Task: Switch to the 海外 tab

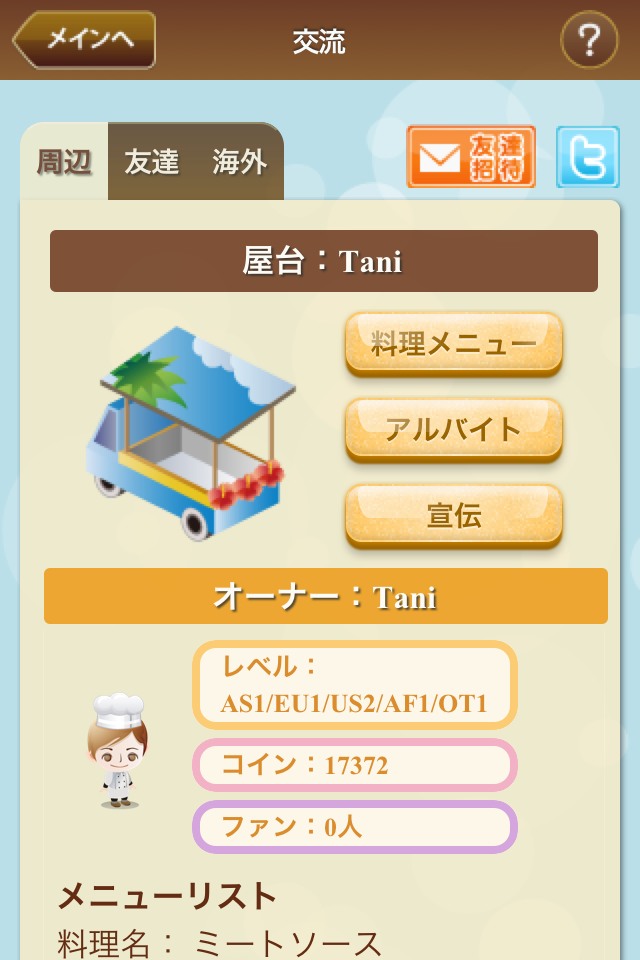Action: coord(240,162)
